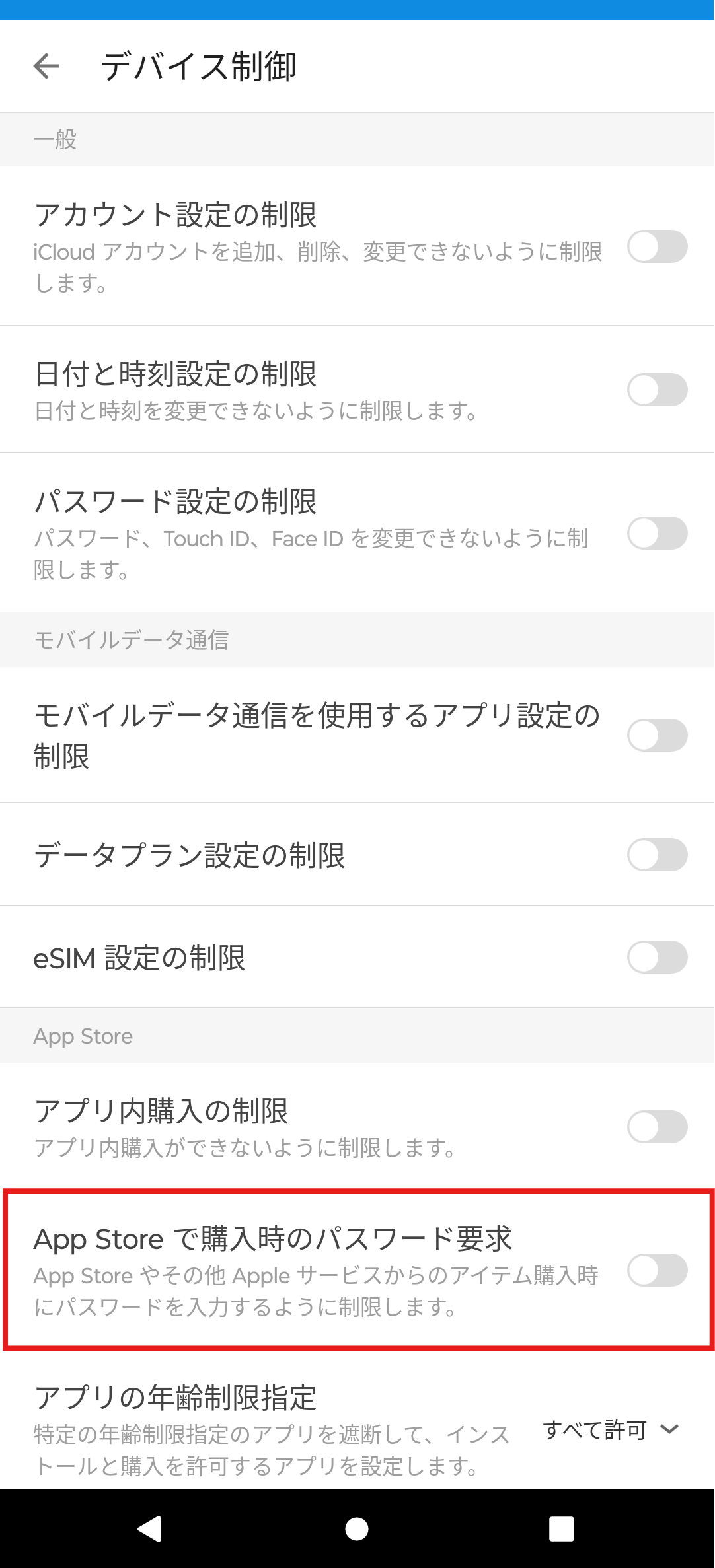Enable アプリ内購入の制限 switch
This screenshot has height=1568, width=715.
coord(658,1127)
